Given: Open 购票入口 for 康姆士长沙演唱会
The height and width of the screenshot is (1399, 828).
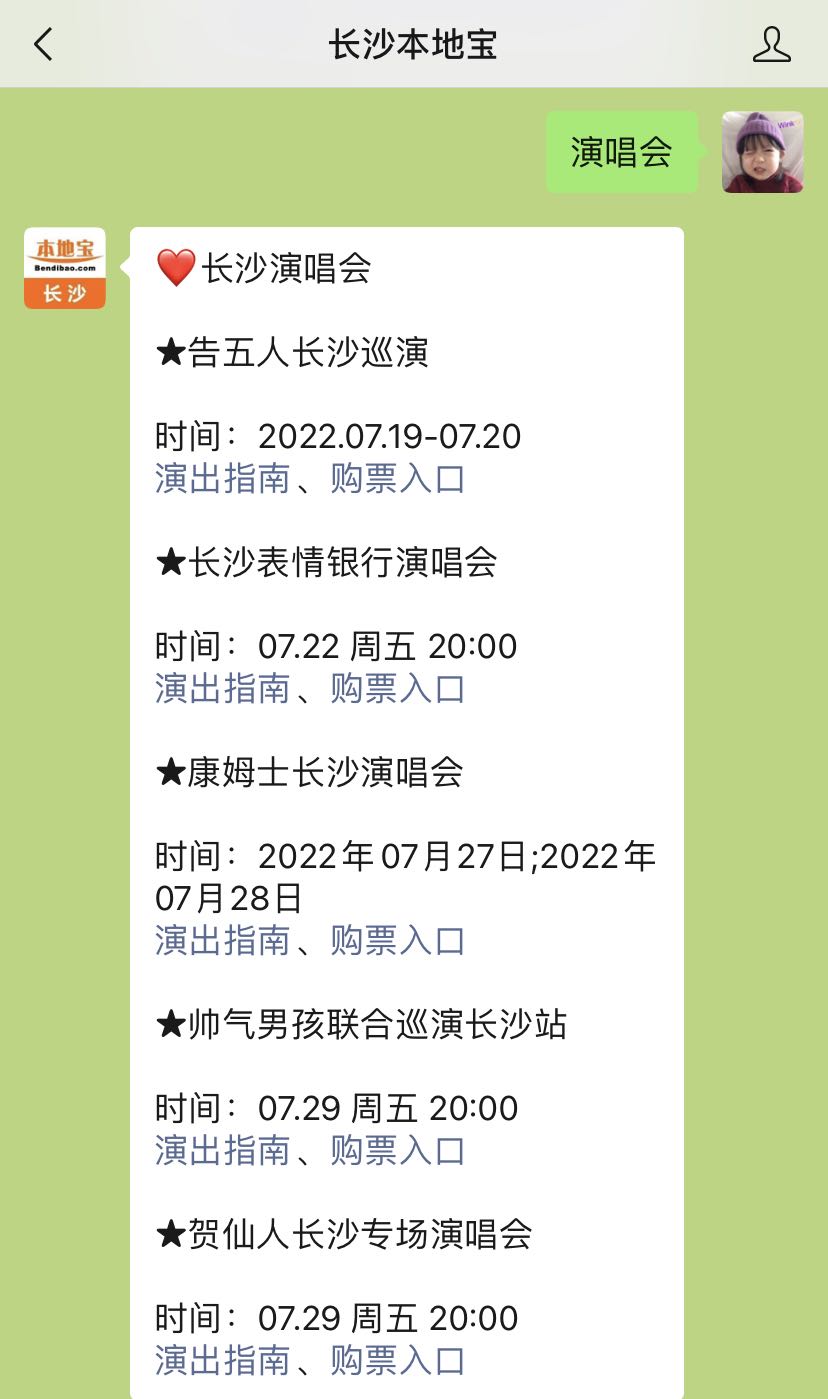Looking at the screenshot, I should tap(398, 941).
